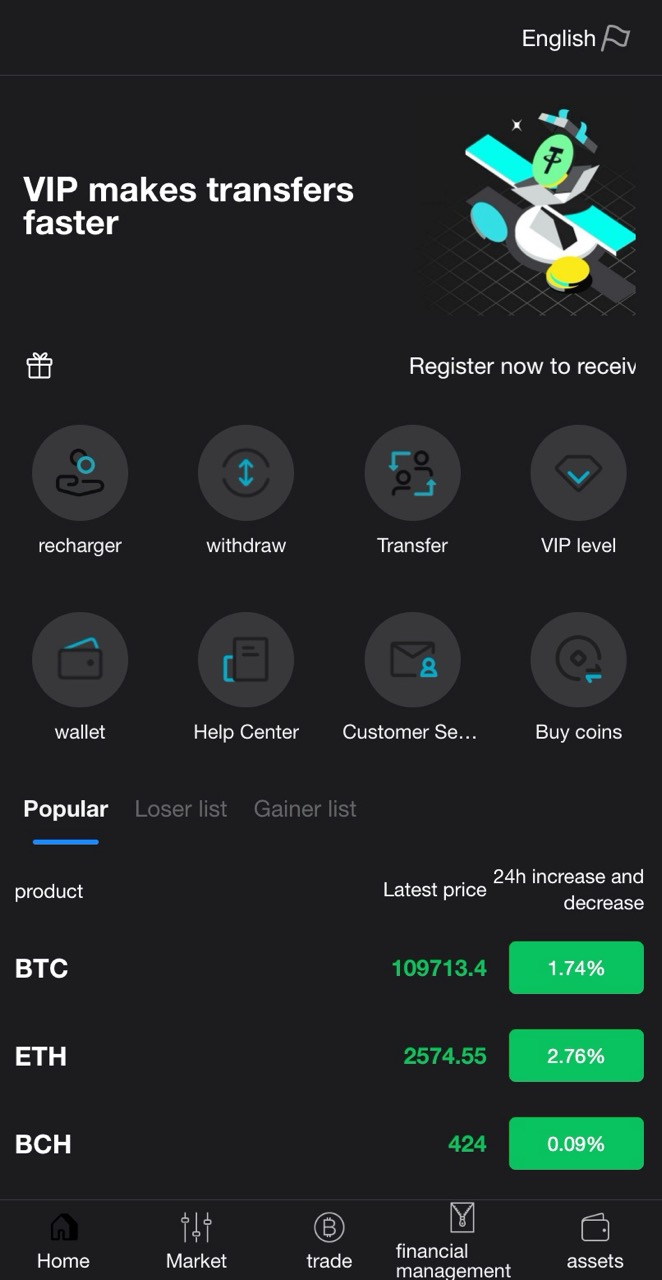Switch to the Loser list tab
Image resolution: width=662 pixels, height=1280 pixels.
click(181, 809)
